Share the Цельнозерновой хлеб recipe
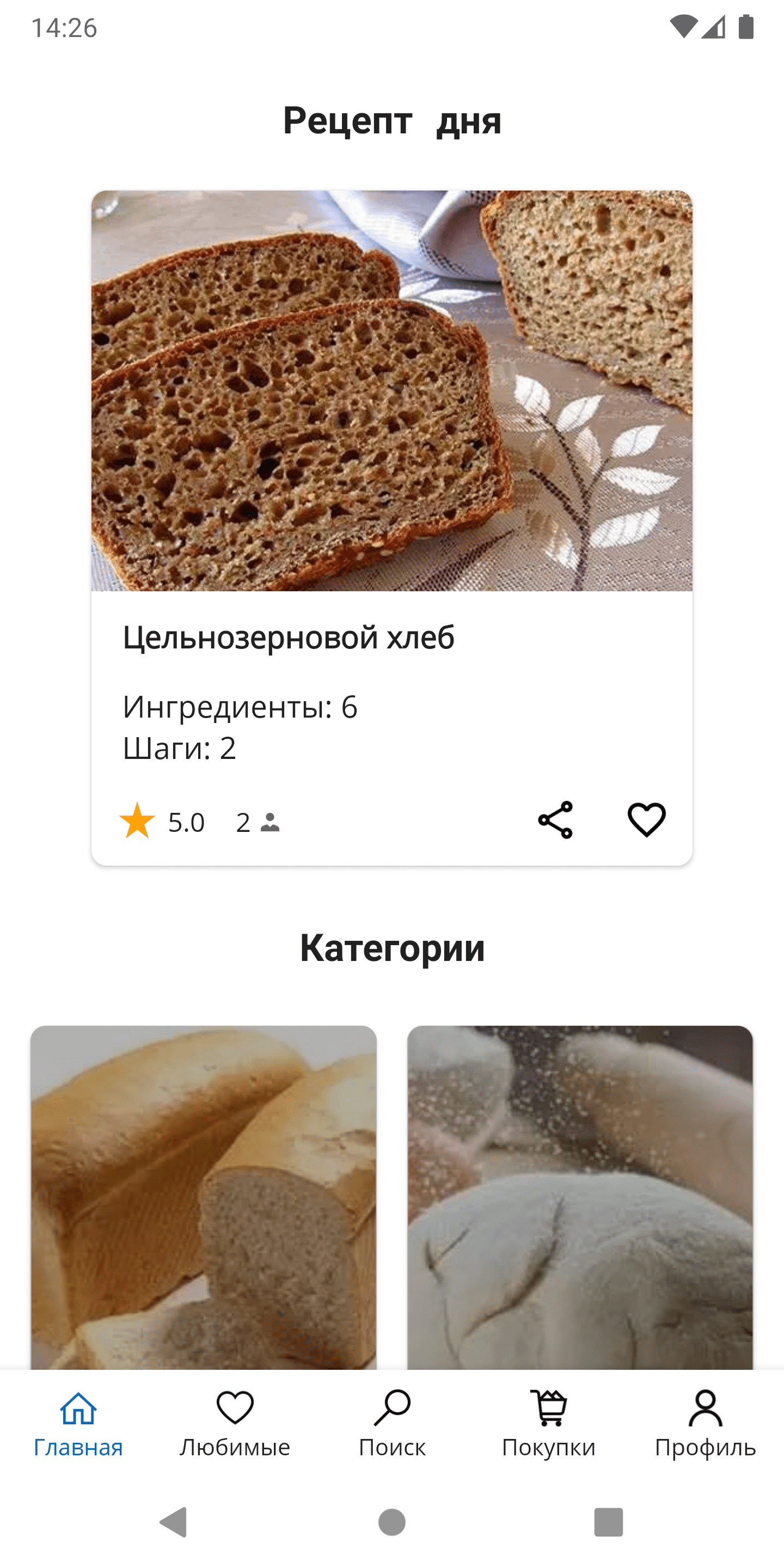Viewport: 784px width, 1568px height. point(555,820)
